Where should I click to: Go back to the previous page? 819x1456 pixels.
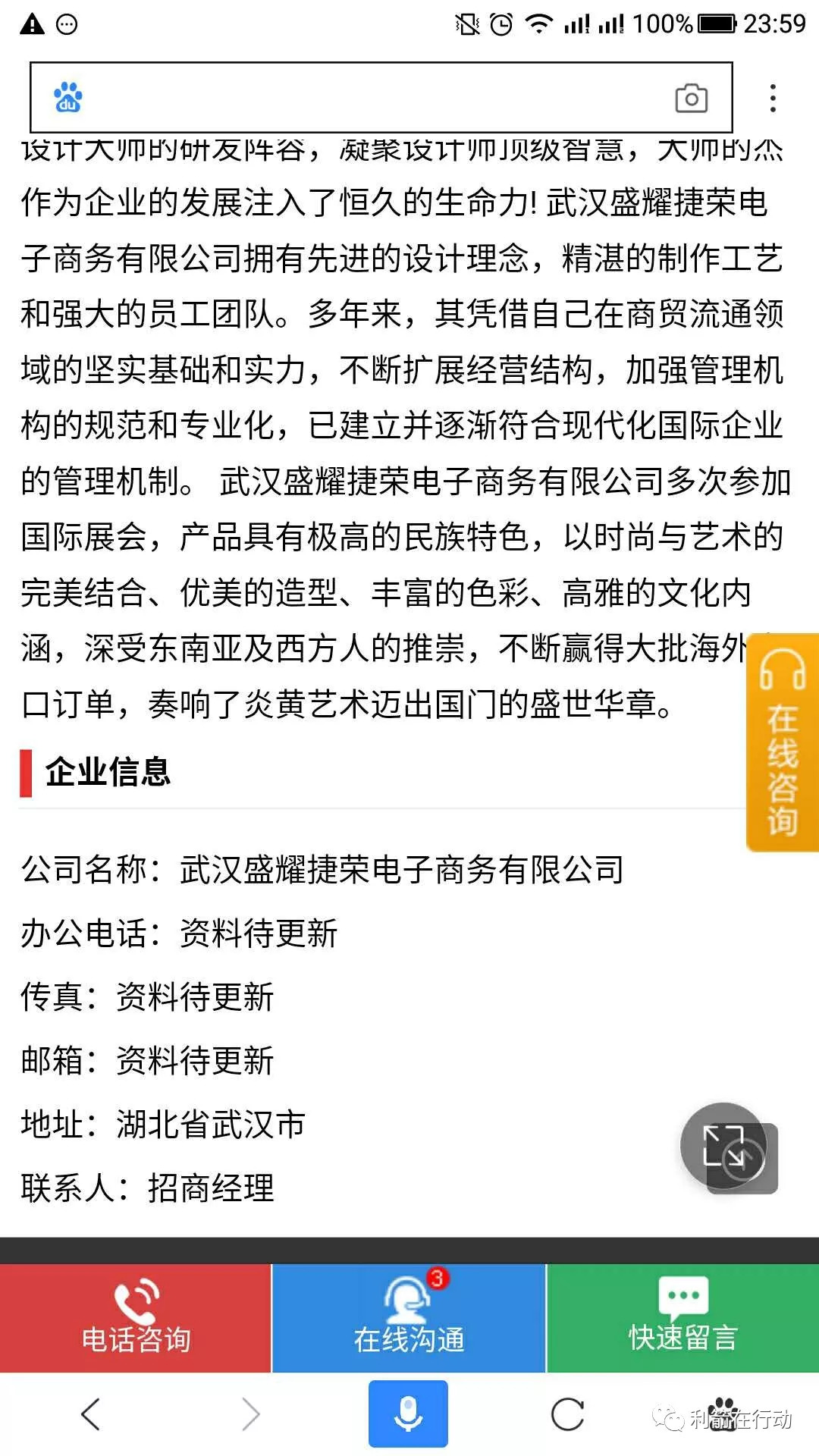90,1414
